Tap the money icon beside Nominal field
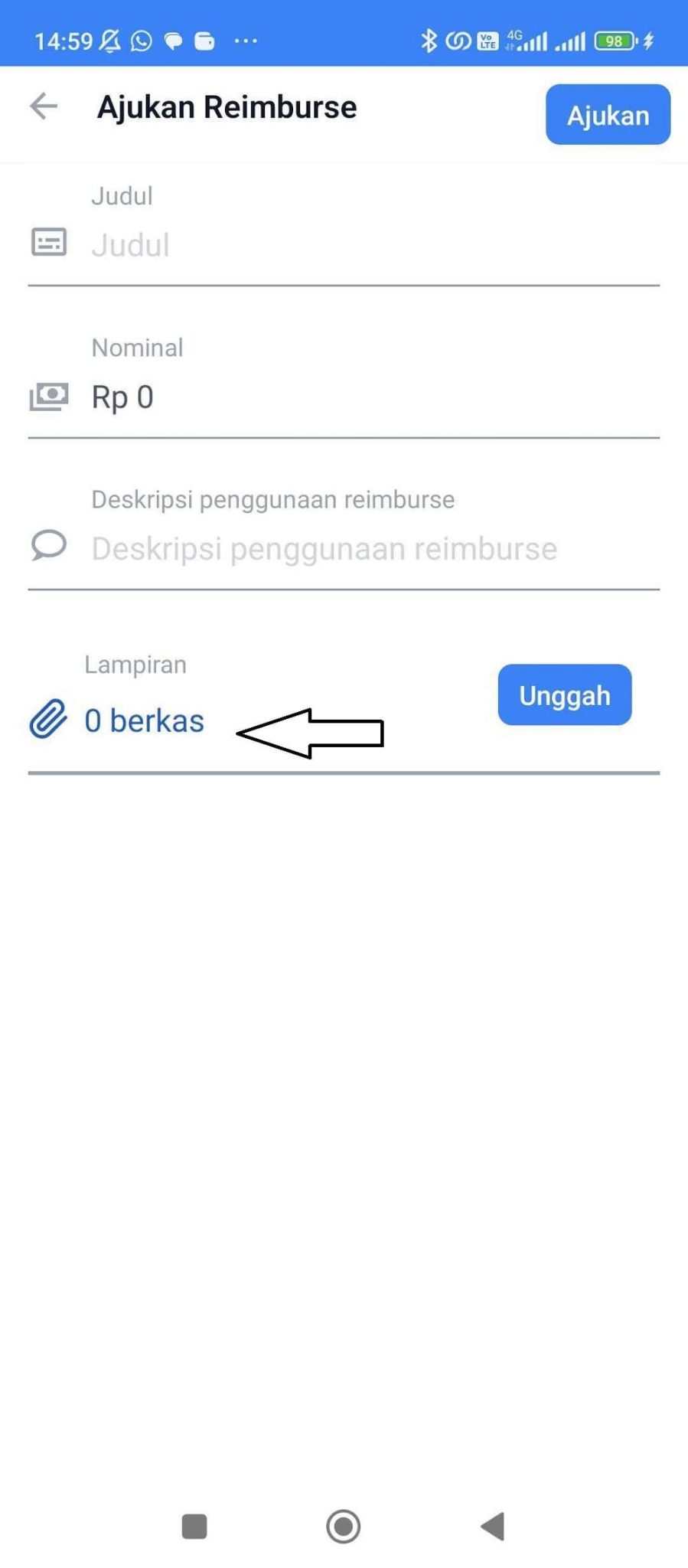This screenshot has height=1568, width=688. pyautogui.click(x=48, y=397)
